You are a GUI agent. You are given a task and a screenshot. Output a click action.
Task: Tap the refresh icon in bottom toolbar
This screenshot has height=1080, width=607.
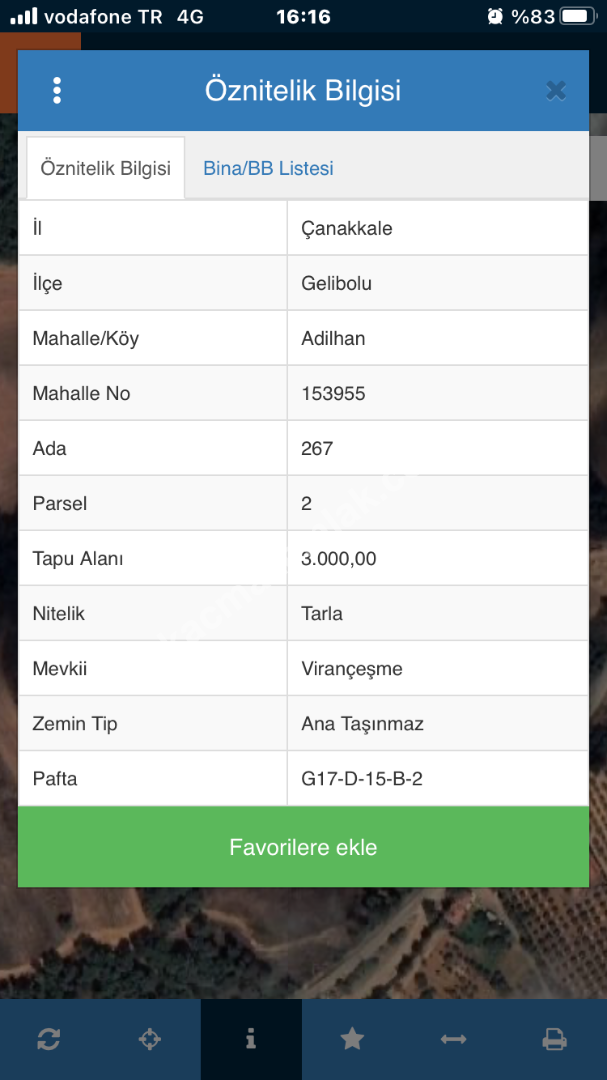click(49, 1039)
